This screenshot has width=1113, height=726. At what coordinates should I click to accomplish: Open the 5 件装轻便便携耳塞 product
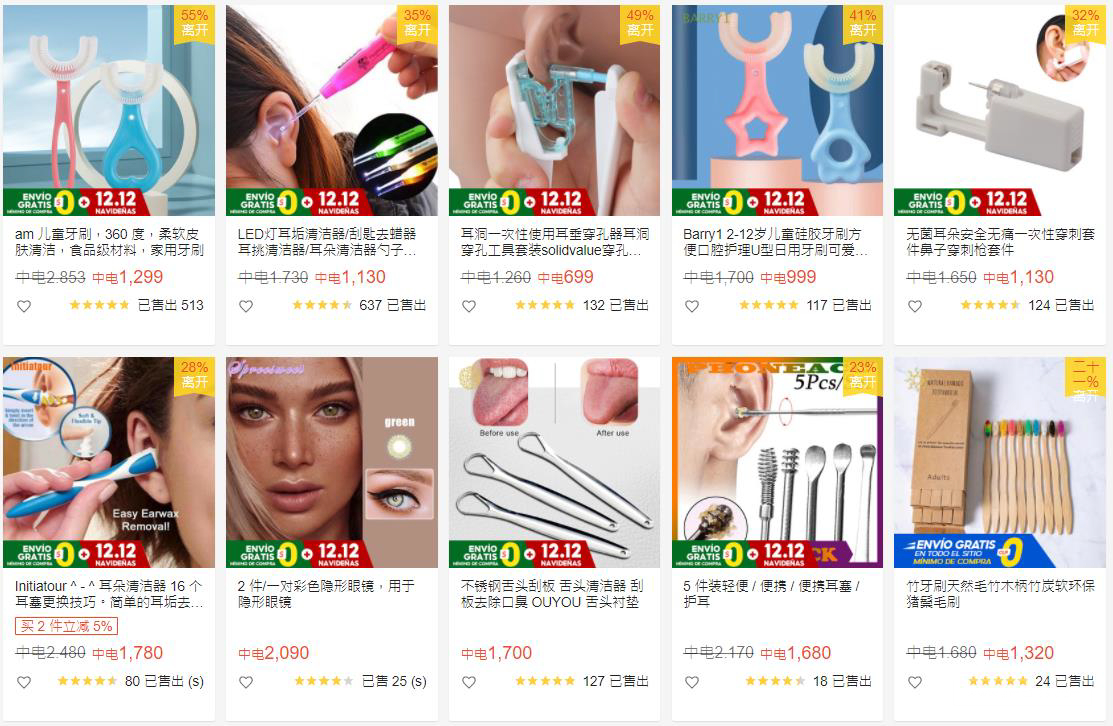pos(777,462)
